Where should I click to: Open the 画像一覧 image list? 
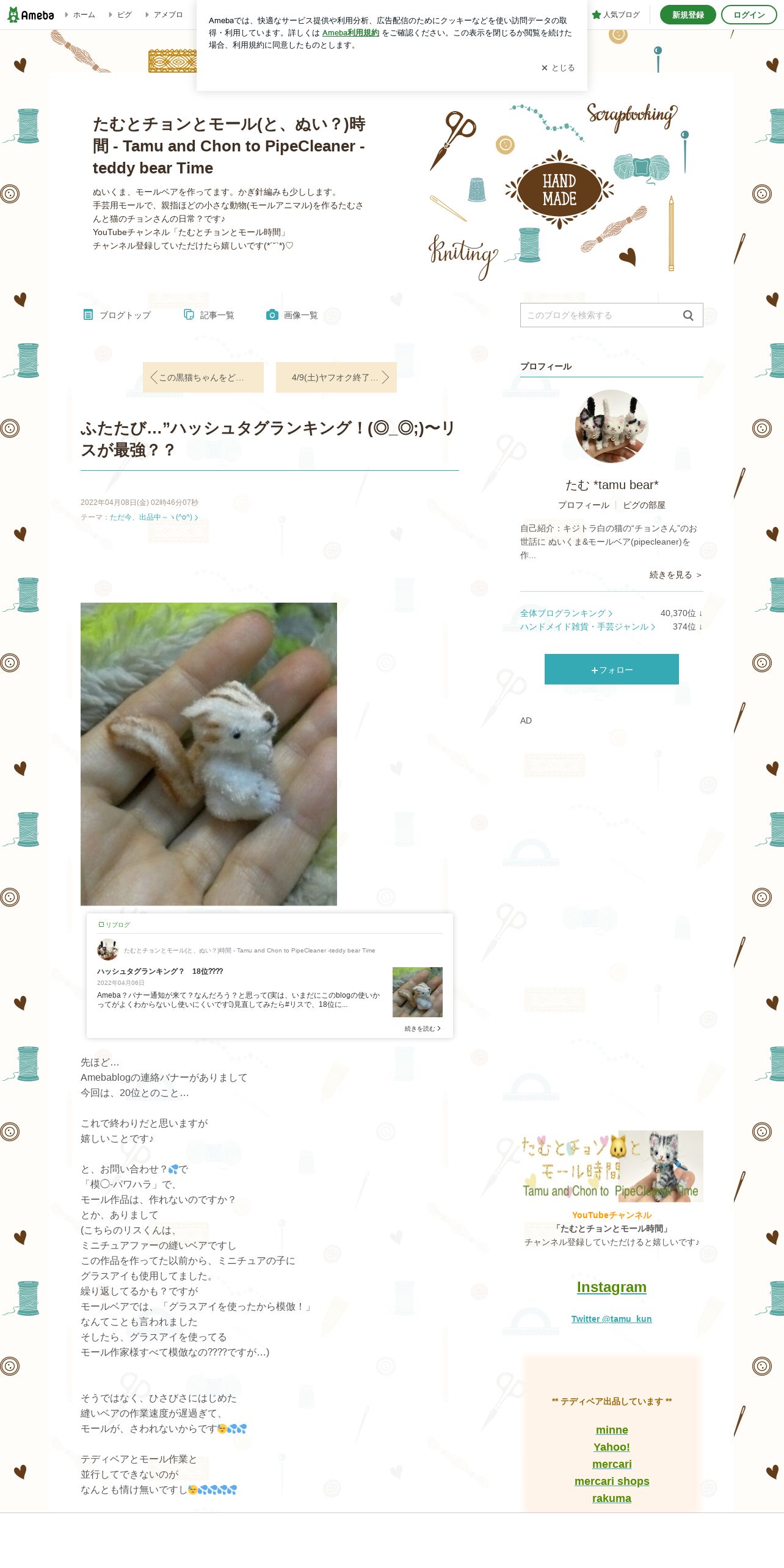[x=292, y=315]
